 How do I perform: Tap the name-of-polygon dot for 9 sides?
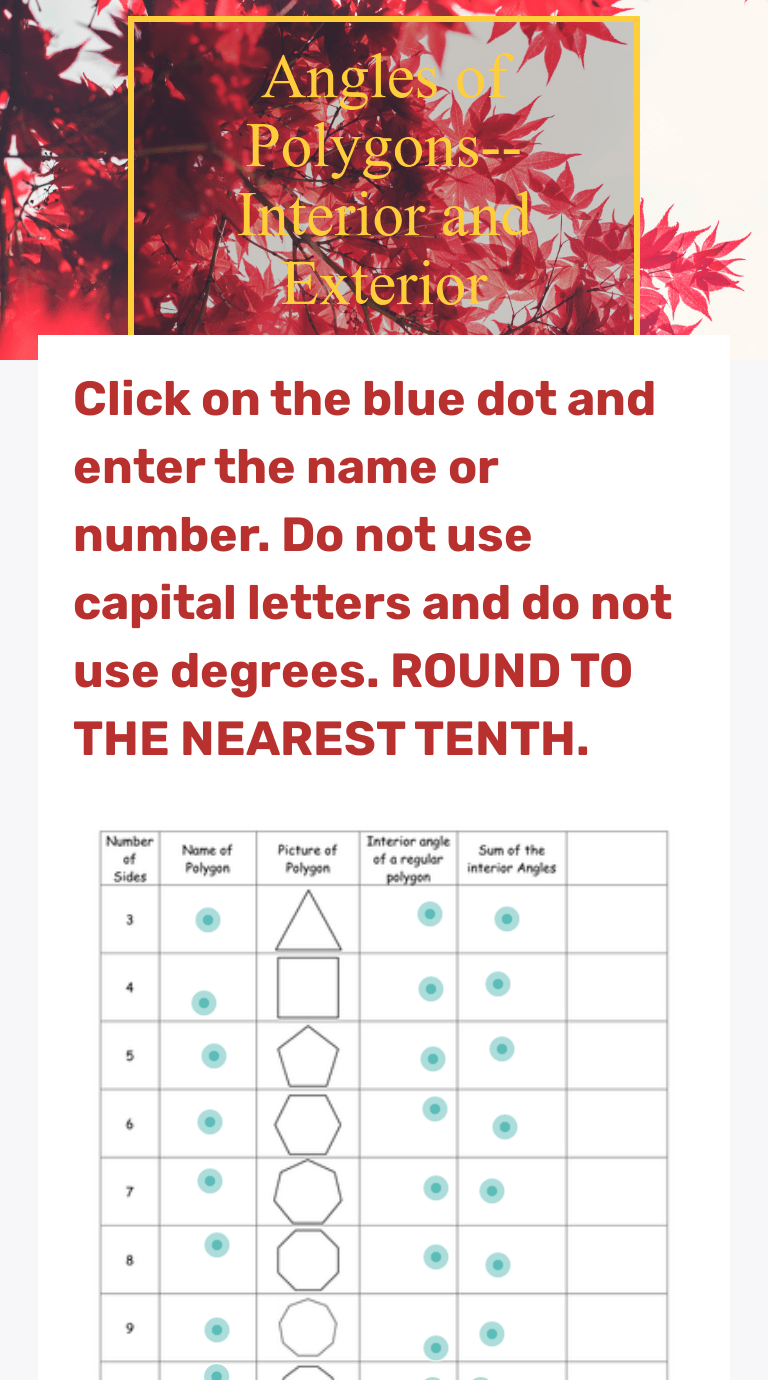pos(217,1330)
